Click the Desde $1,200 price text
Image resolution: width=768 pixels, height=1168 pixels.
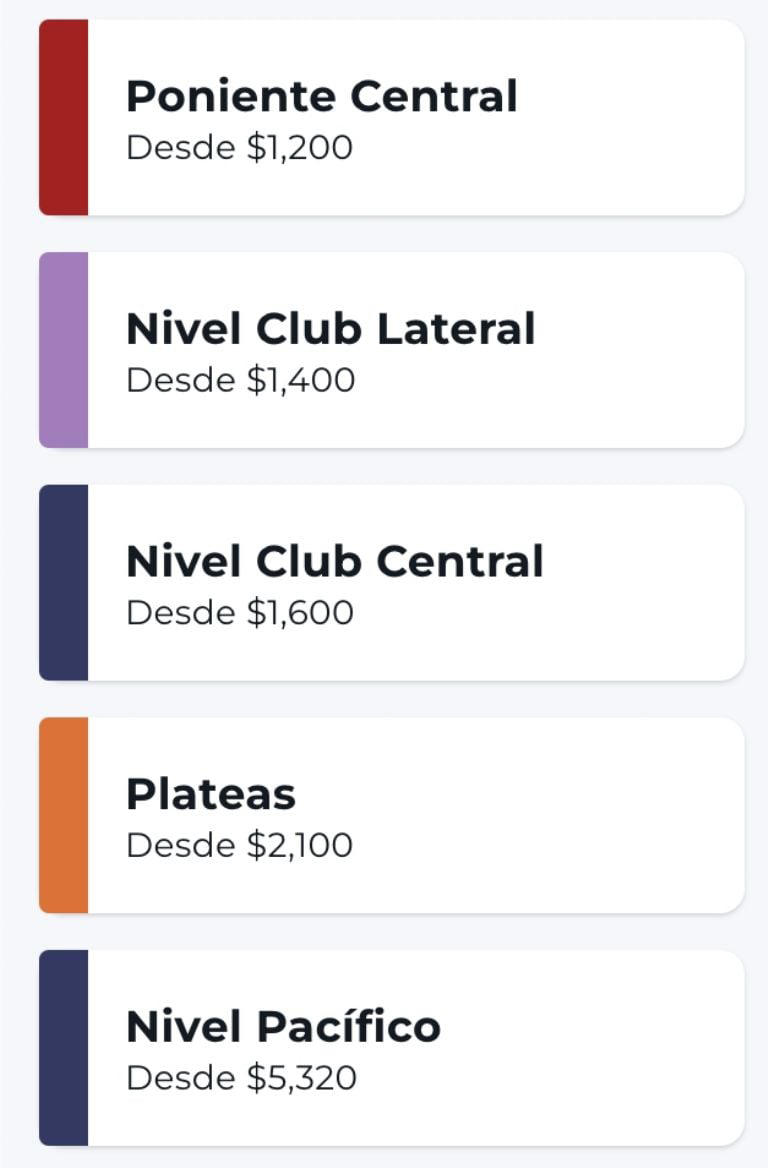[238, 147]
